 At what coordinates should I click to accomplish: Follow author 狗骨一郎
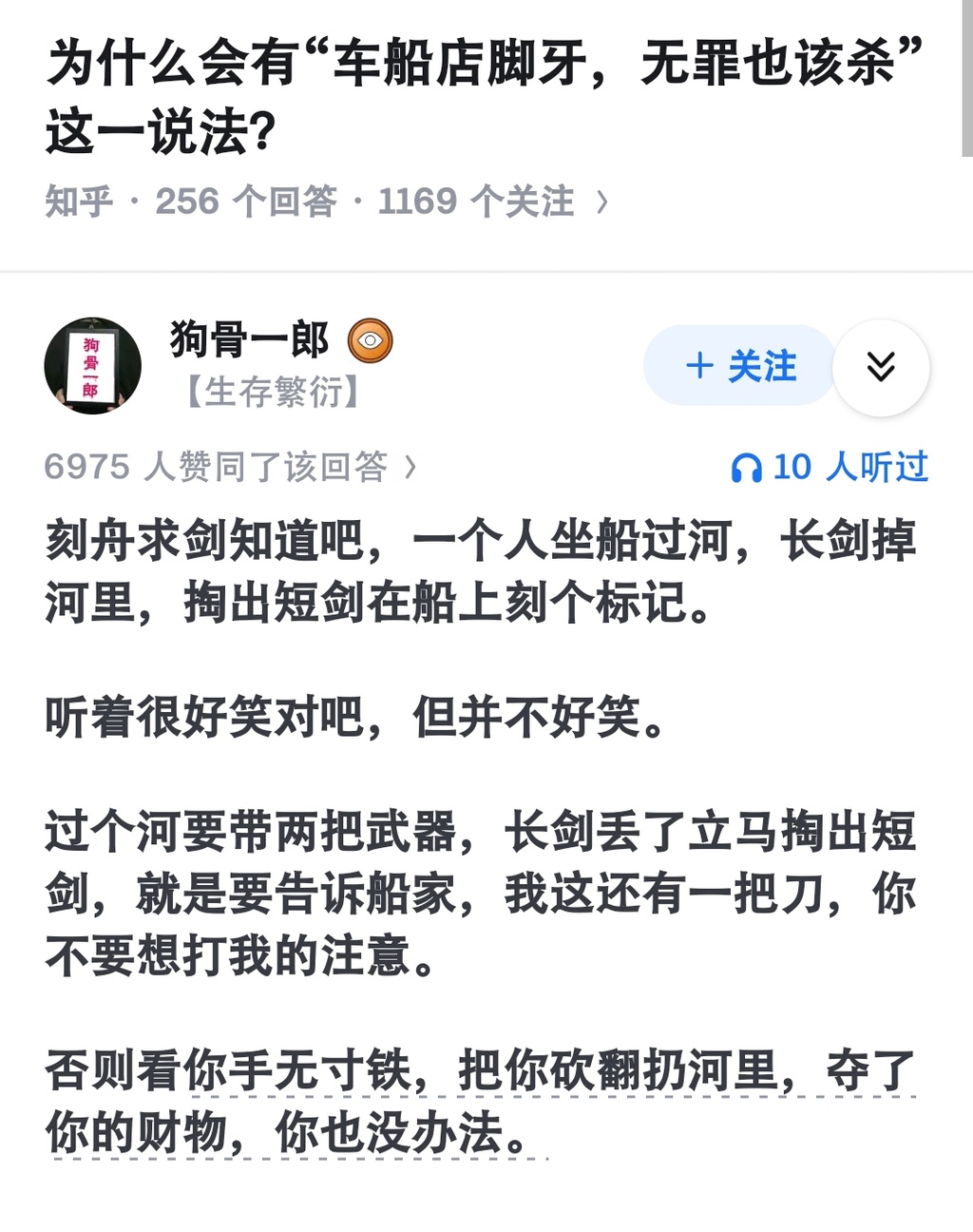(740, 366)
